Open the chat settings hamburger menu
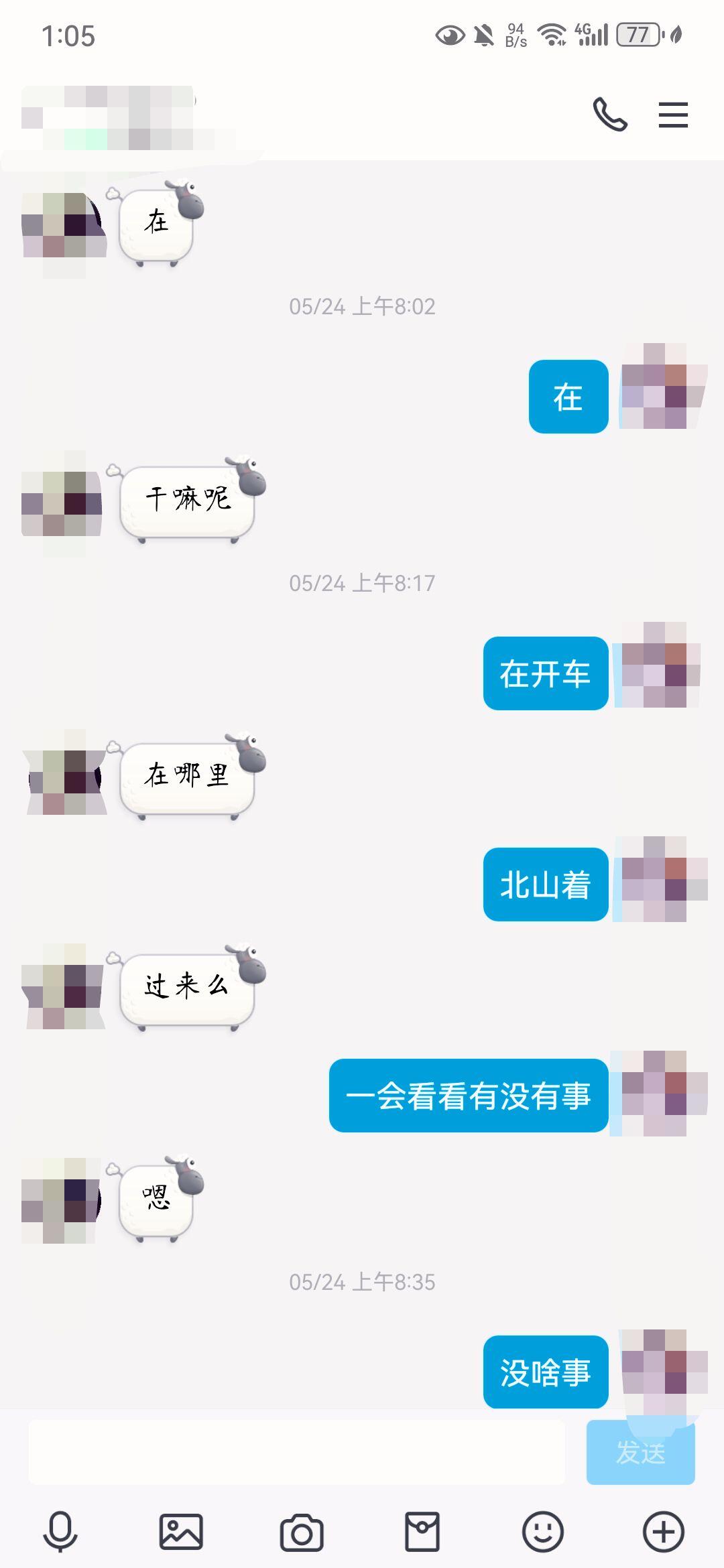724x1568 pixels. point(673,115)
